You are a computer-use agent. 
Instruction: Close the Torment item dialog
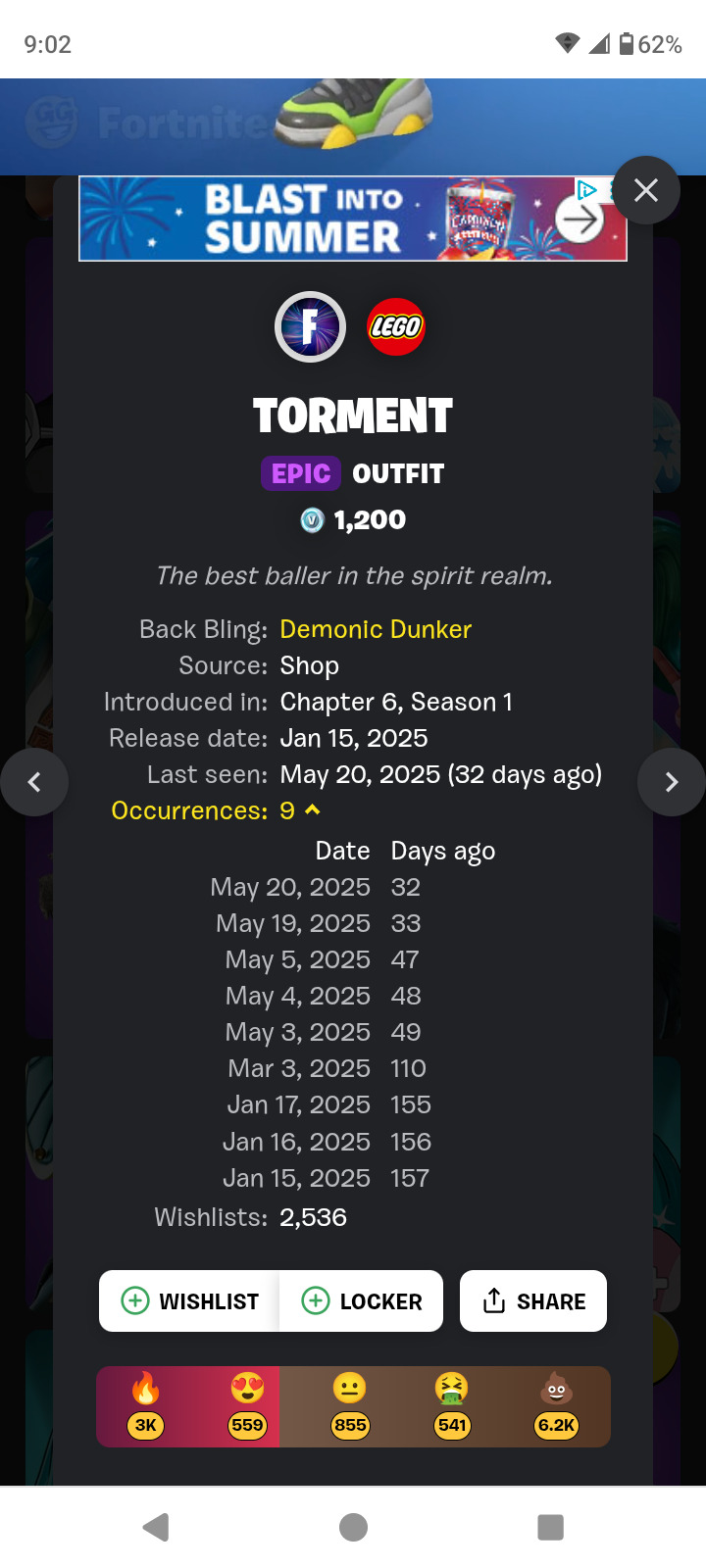(646, 190)
